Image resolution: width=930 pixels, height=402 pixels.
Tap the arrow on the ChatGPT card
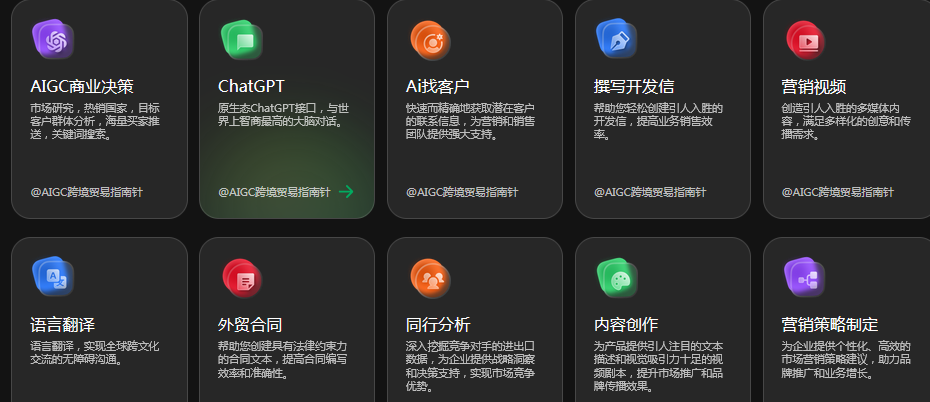click(347, 191)
